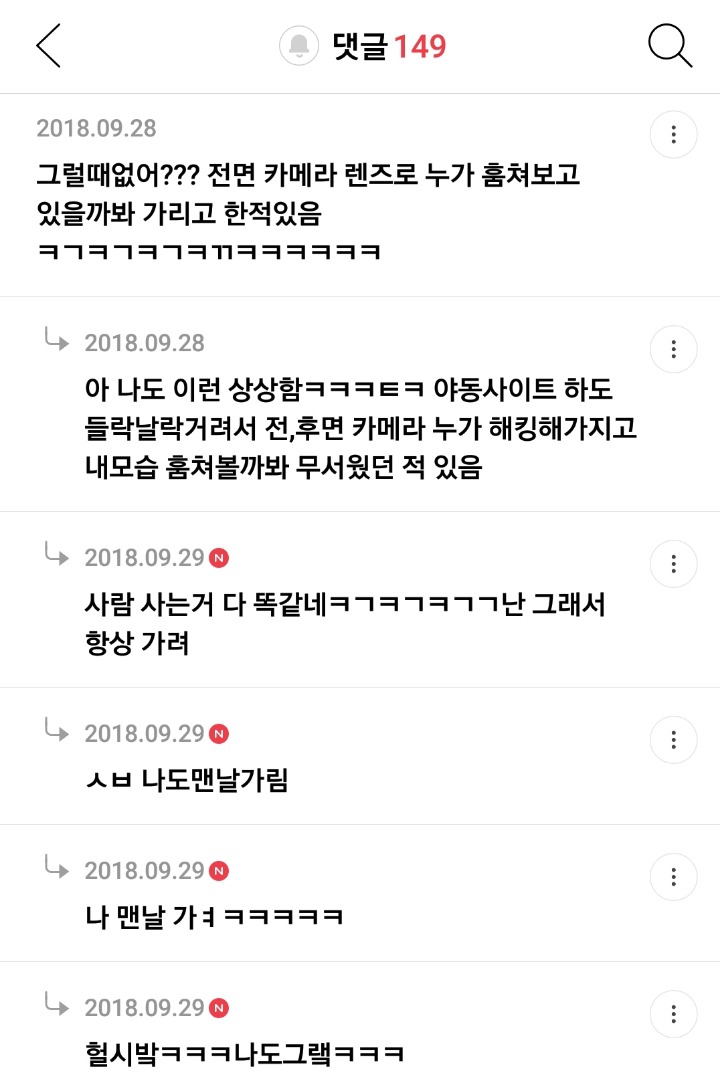720x1089 pixels.
Task: Tap the notification bell beside 댓글 149
Action: click(x=298, y=46)
